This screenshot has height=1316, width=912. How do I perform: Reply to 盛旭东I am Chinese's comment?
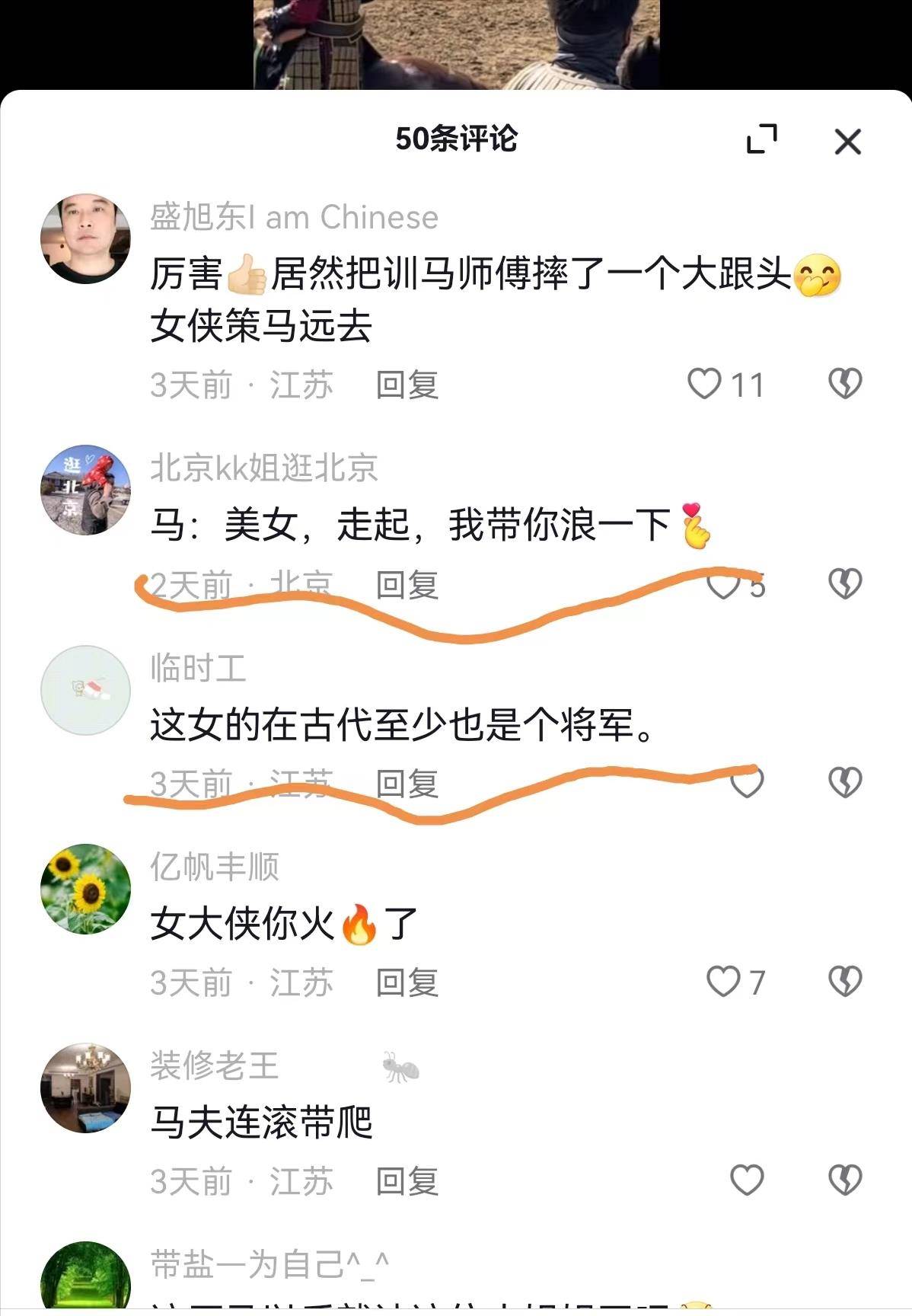pyautogui.click(x=407, y=385)
